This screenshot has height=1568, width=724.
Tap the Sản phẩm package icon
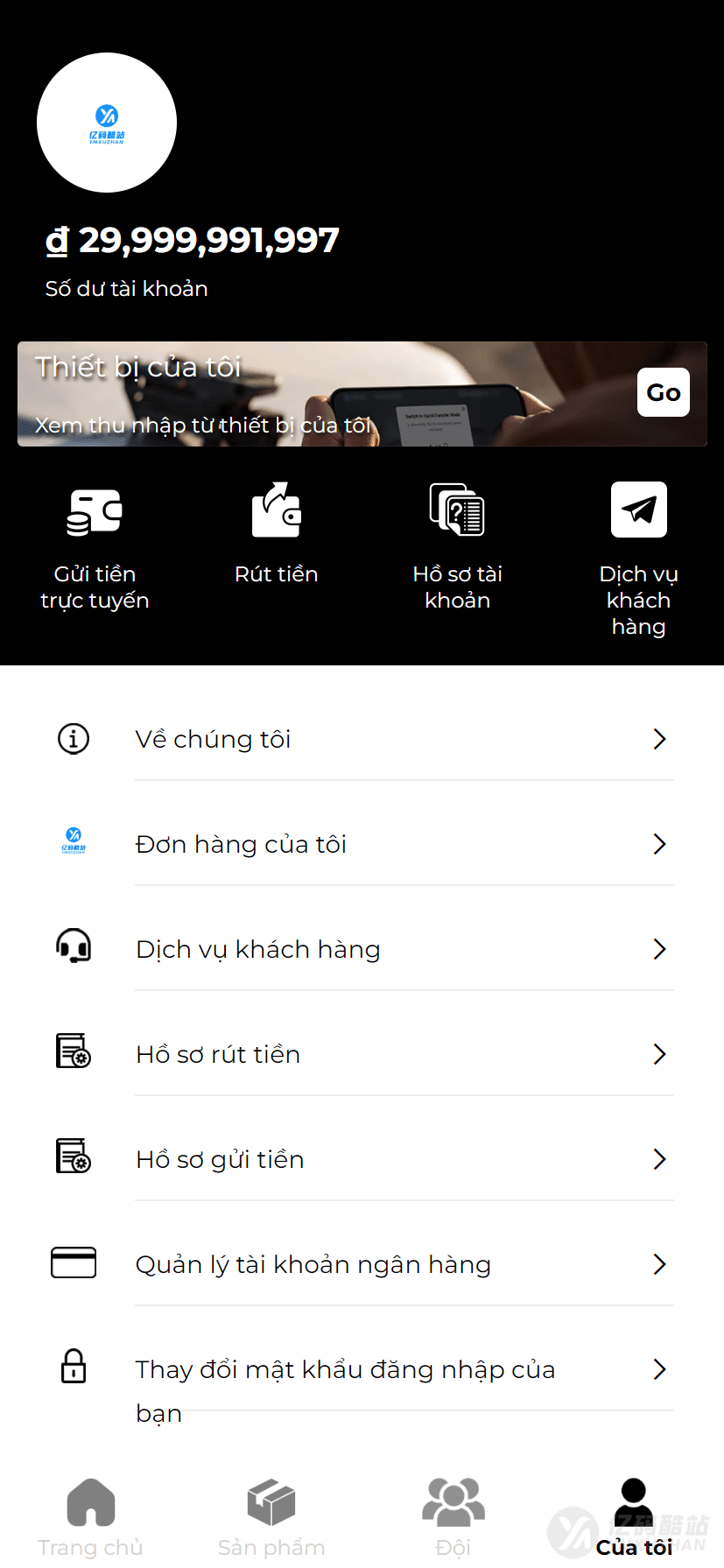(271, 1499)
